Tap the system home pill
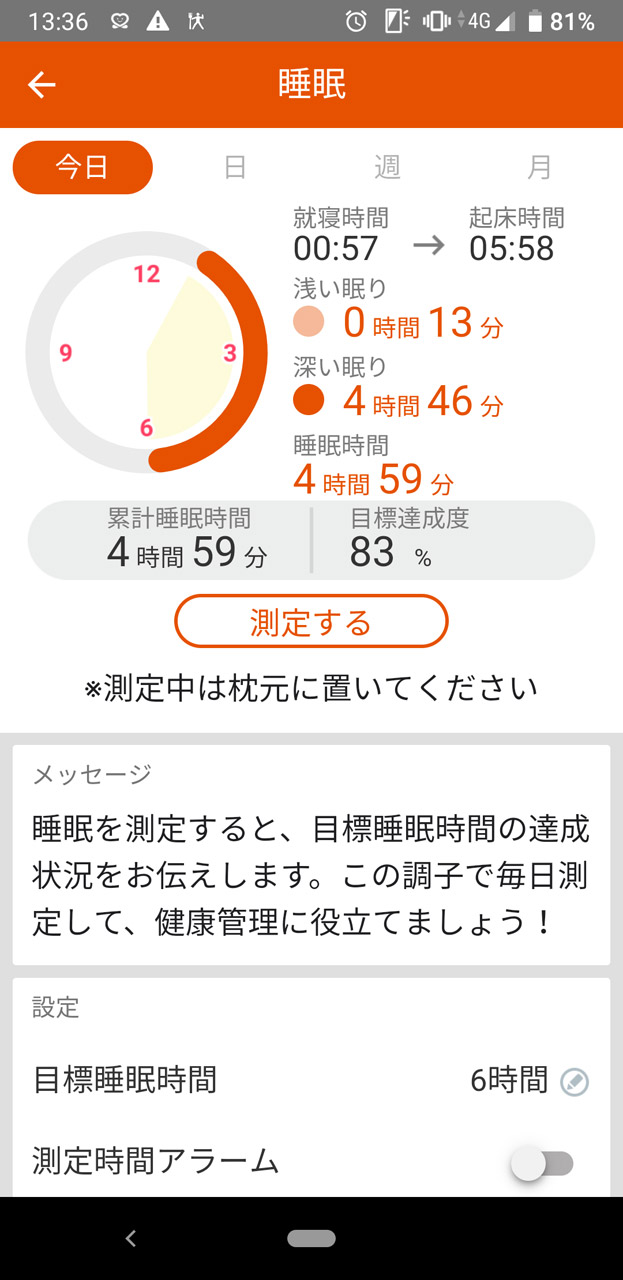Viewport: 623px width, 1280px height. [x=311, y=1238]
